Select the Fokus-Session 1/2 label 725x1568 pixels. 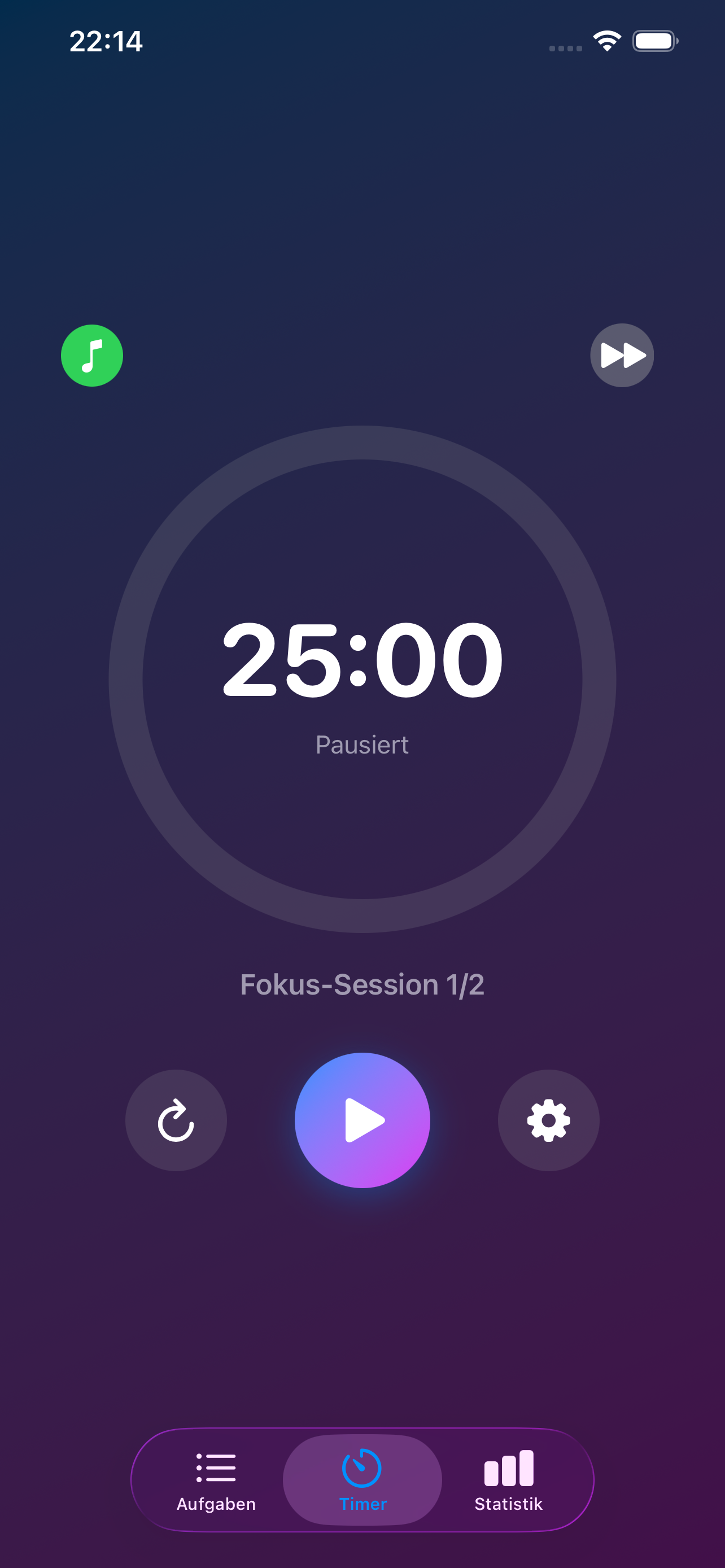(x=362, y=985)
